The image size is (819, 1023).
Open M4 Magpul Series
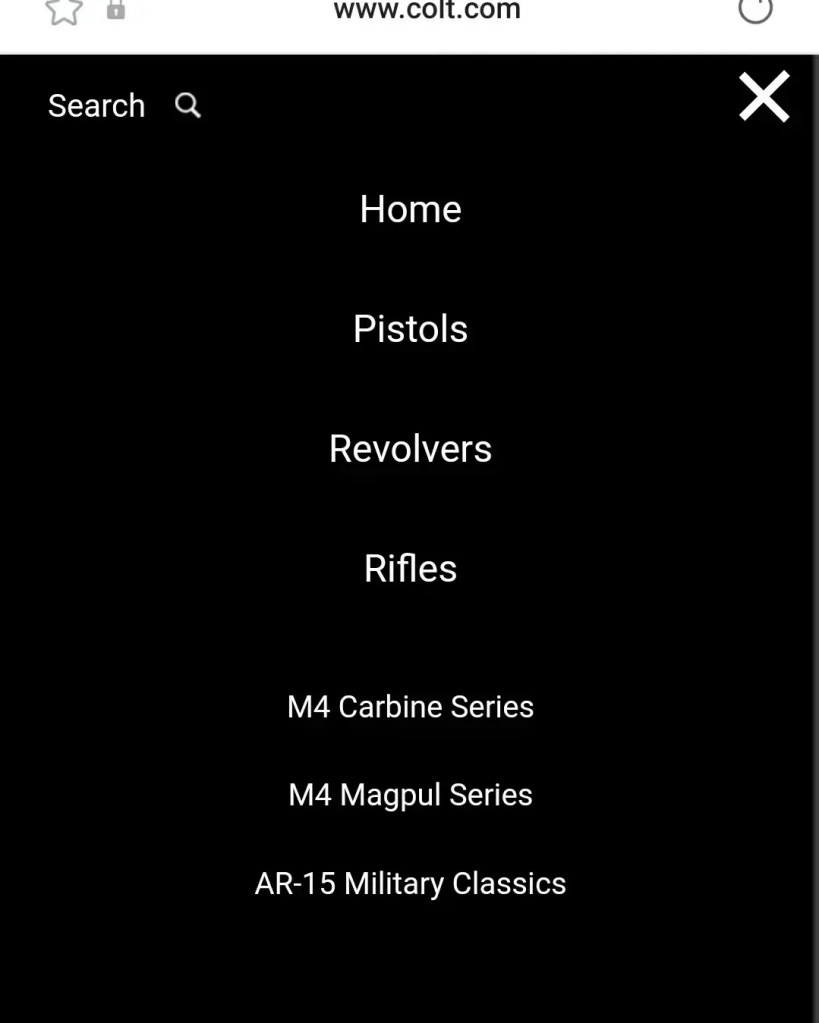coord(410,795)
